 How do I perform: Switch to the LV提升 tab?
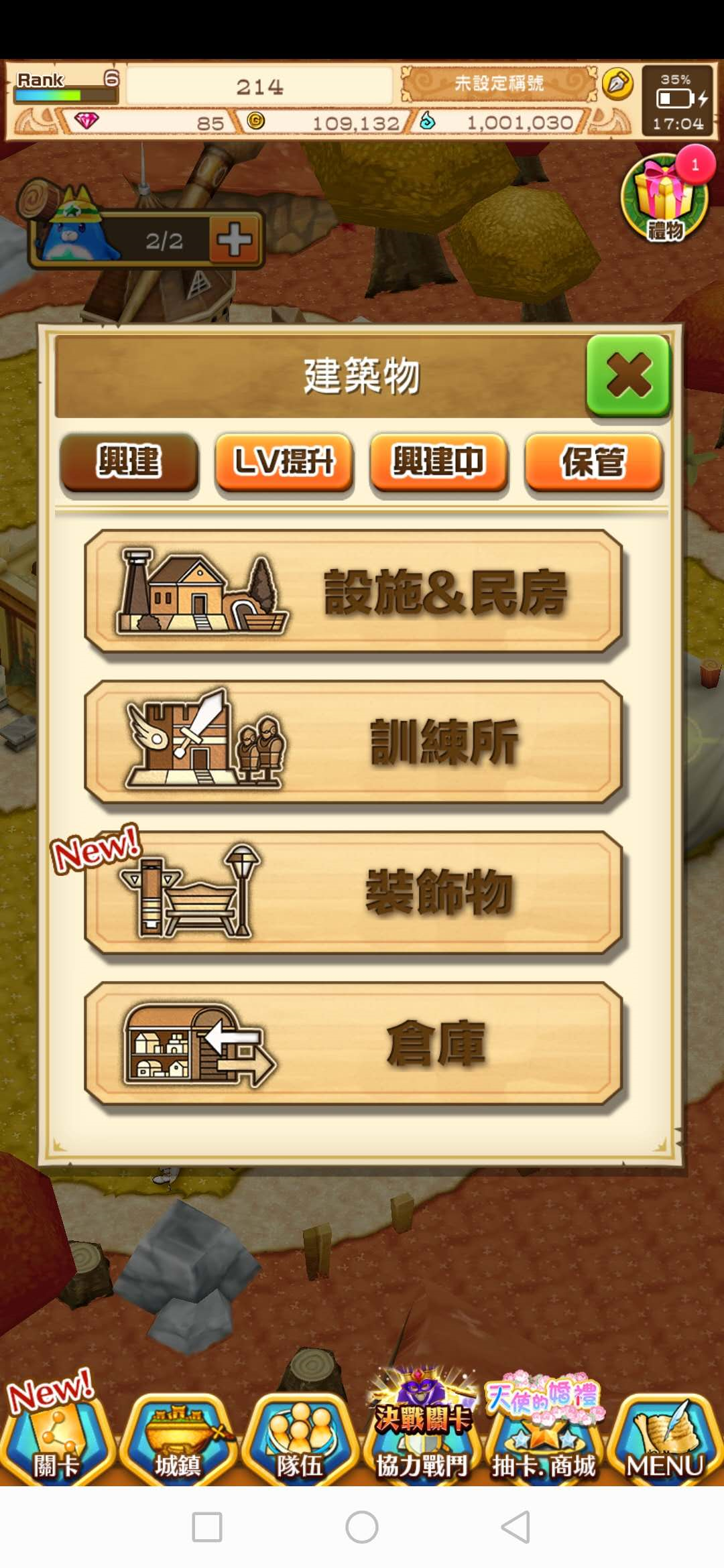284,462
